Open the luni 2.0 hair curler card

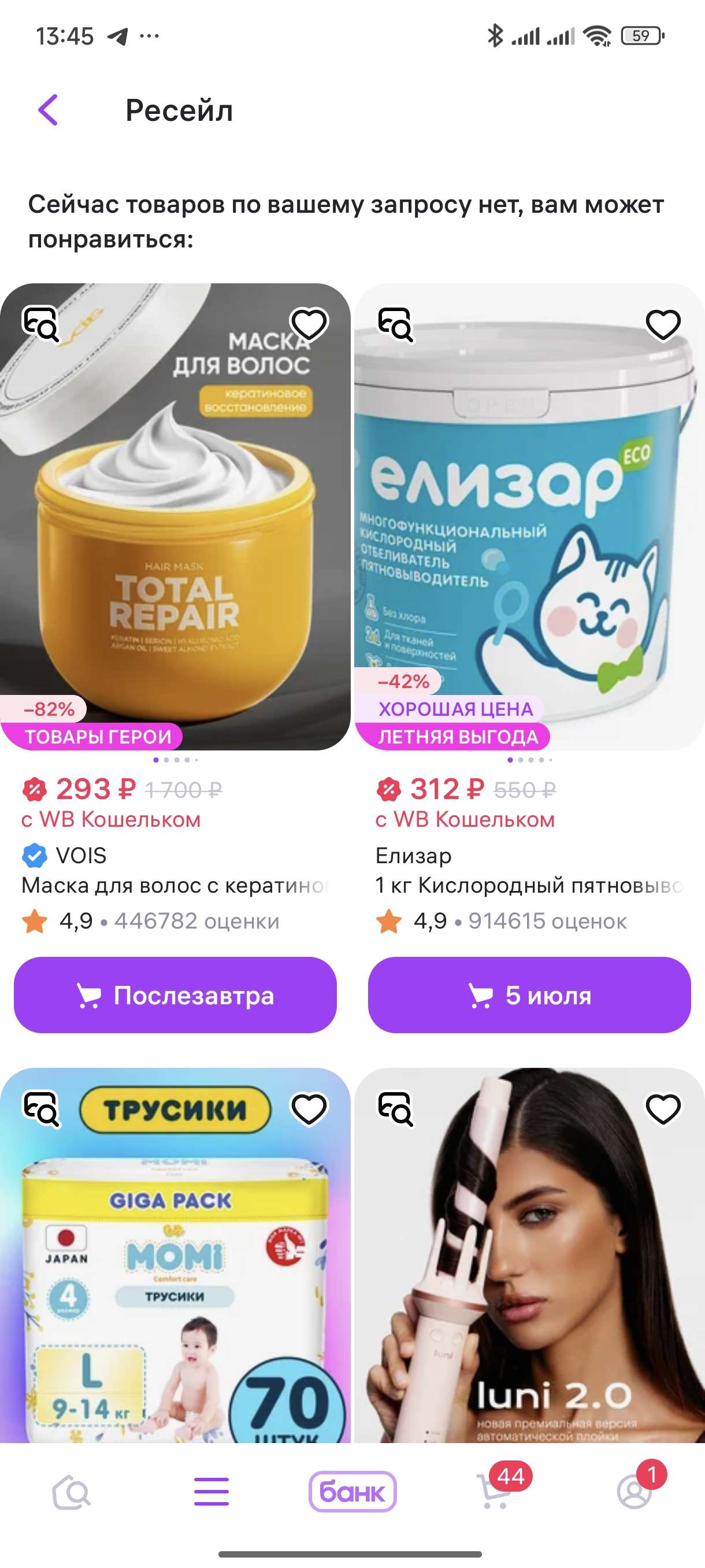click(x=529, y=1278)
